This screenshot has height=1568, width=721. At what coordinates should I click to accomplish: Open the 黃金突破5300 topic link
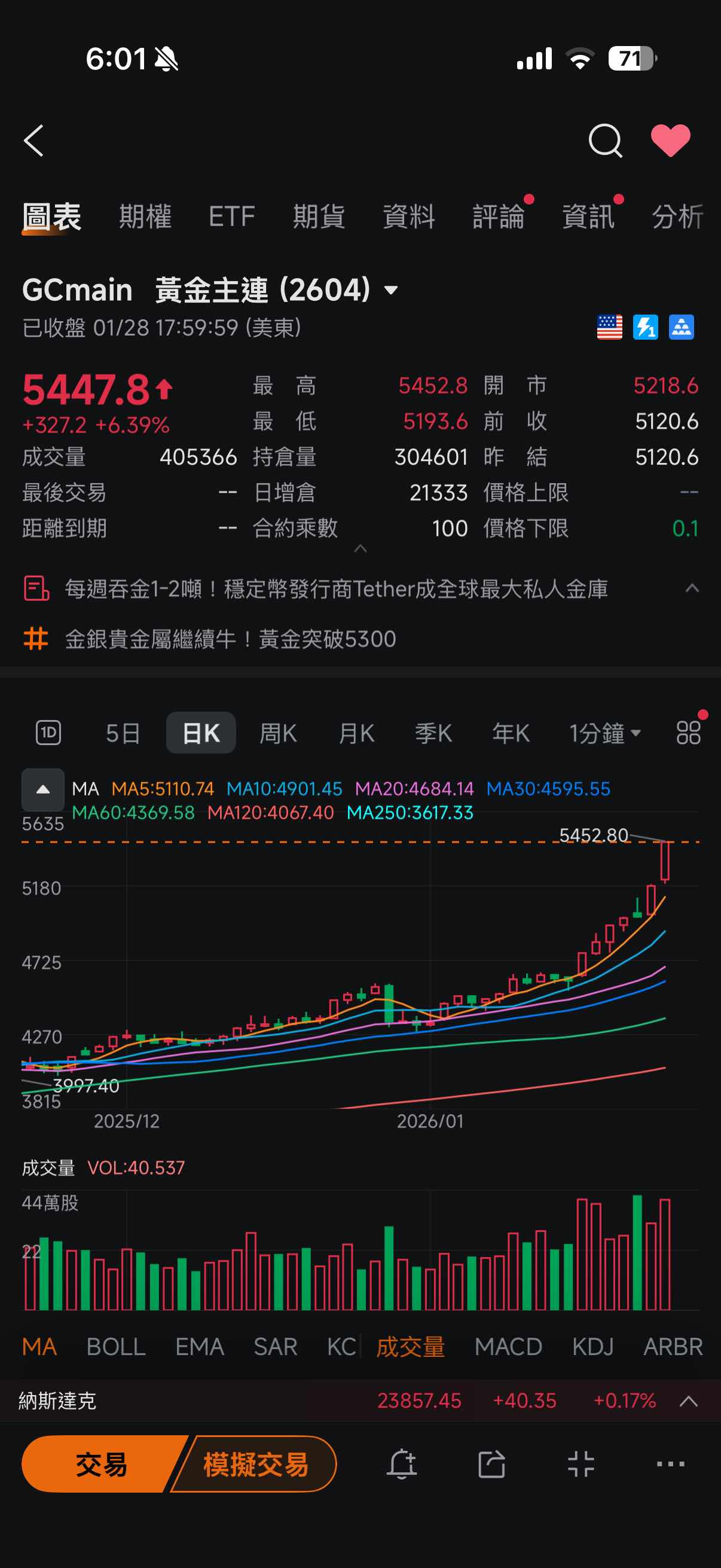(x=230, y=639)
